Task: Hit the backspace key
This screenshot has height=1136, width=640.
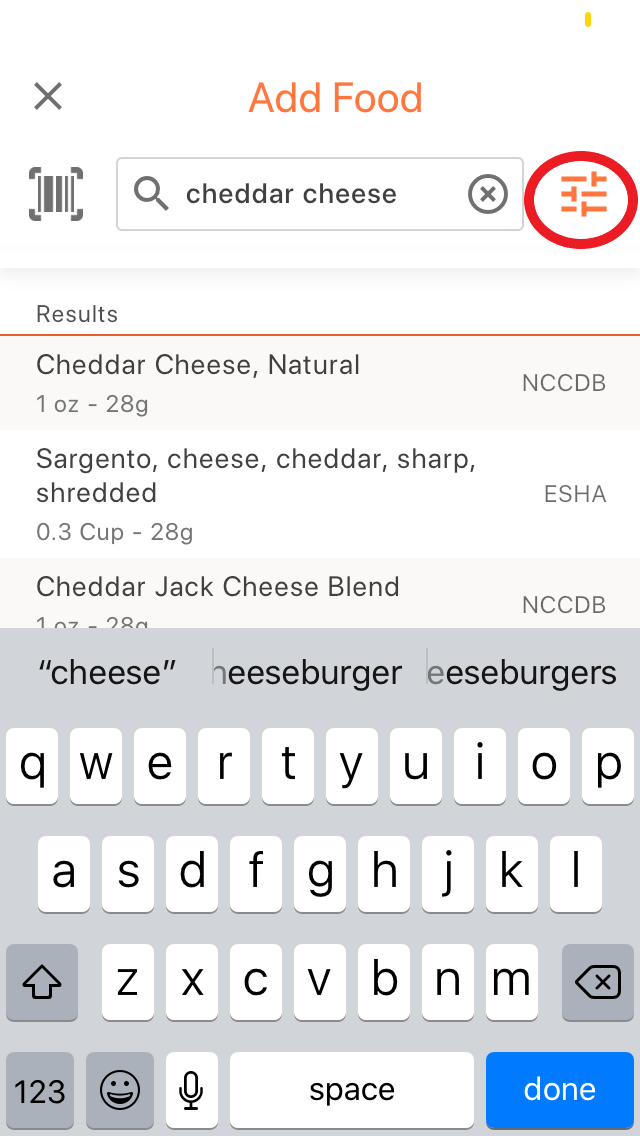Action: click(x=597, y=982)
